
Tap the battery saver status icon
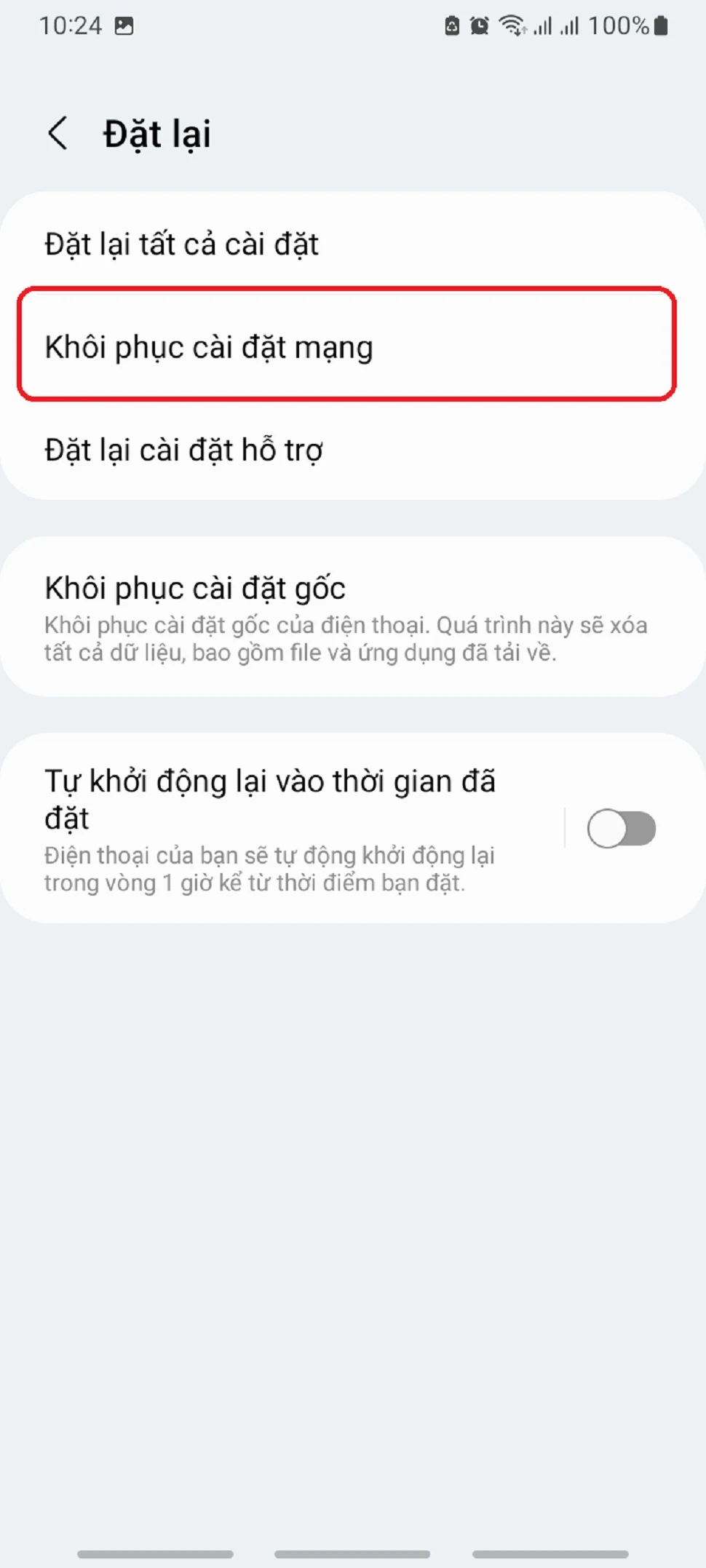452,25
